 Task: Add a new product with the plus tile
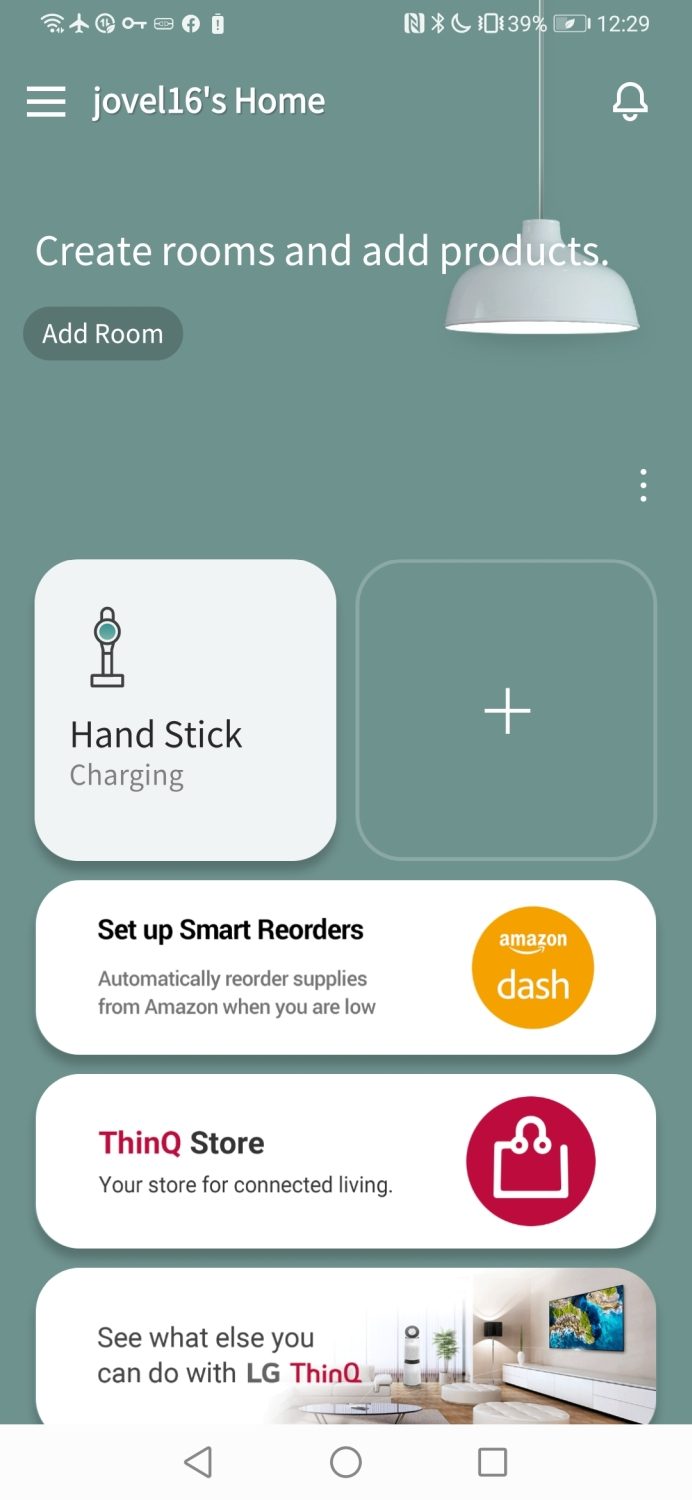[506, 710]
